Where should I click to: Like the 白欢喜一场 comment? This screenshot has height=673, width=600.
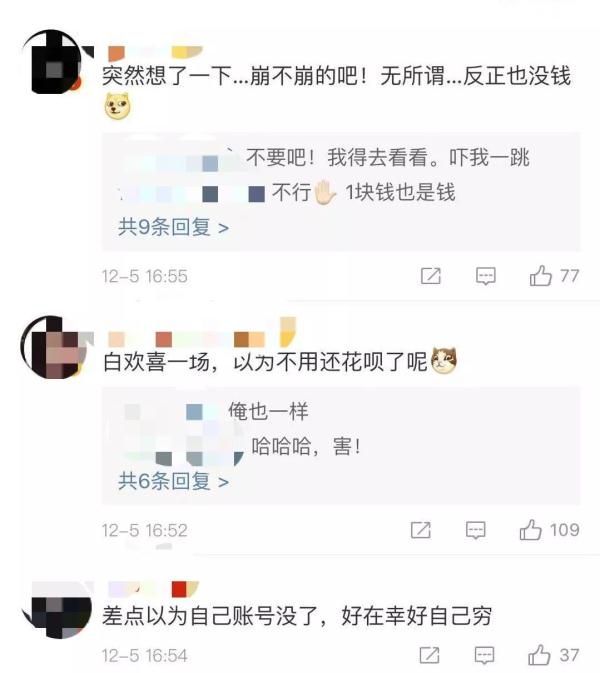(x=531, y=530)
